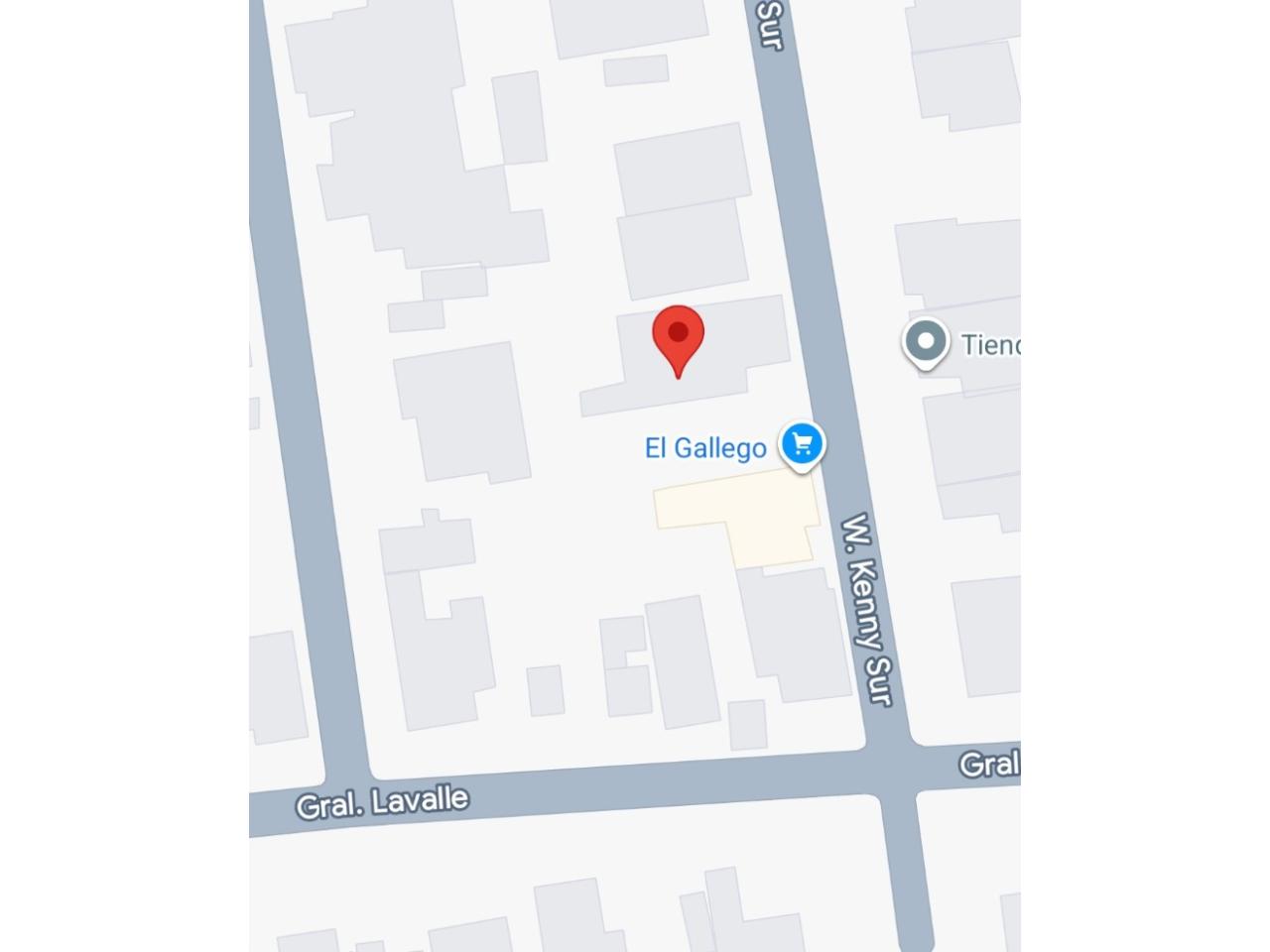Tap the red location pin

click(x=678, y=336)
